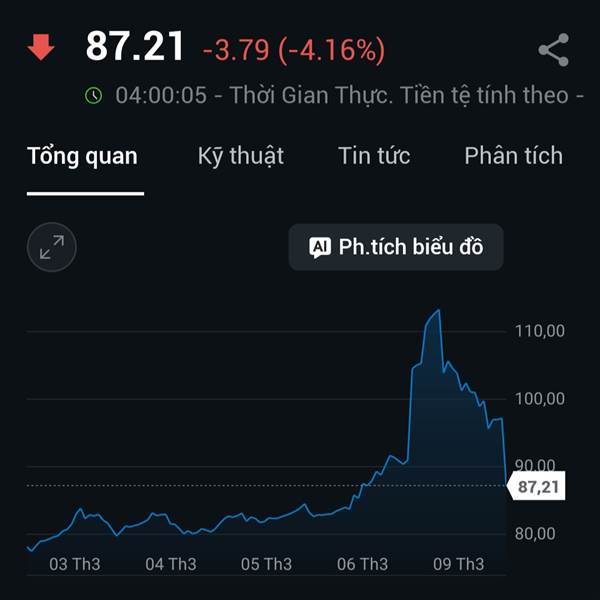The height and width of the screenshot is (600, 600).
Task: Select the Phân tích tab
Action: [x=513, y=156]
